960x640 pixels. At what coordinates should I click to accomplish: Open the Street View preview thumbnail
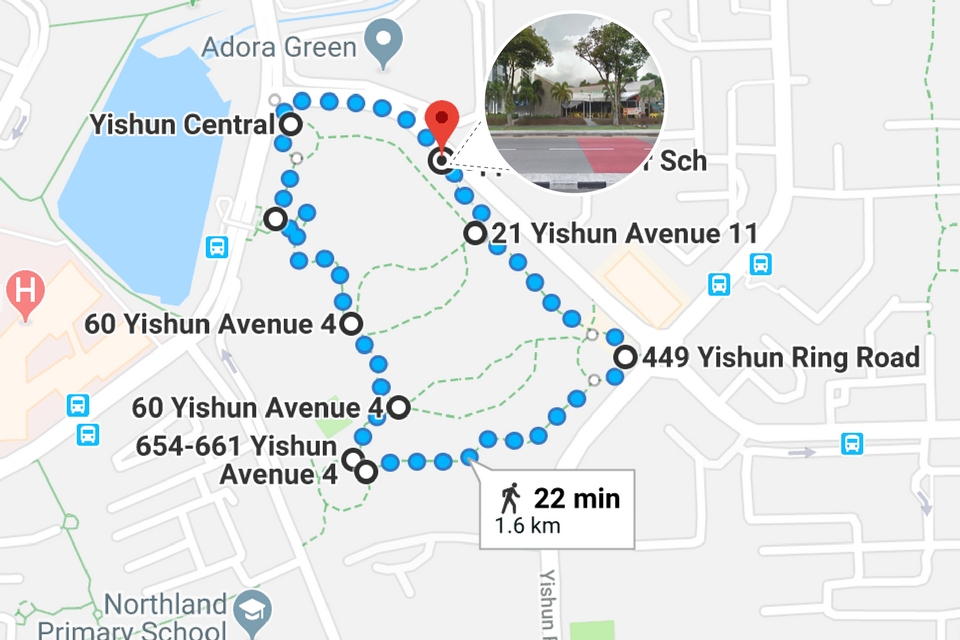tap(574, 100)
